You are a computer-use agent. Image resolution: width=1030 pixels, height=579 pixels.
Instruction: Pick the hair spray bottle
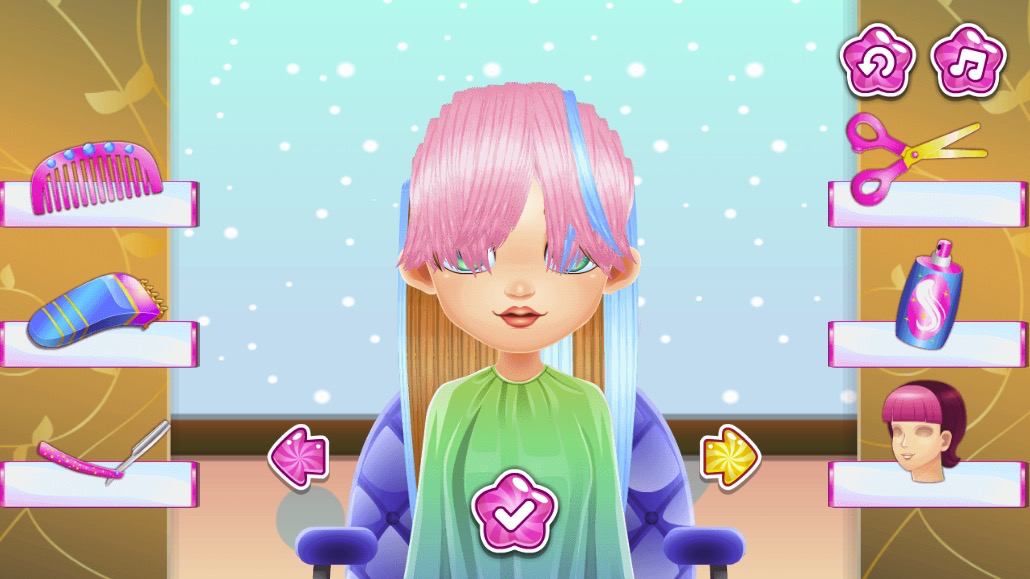(928, 294)
